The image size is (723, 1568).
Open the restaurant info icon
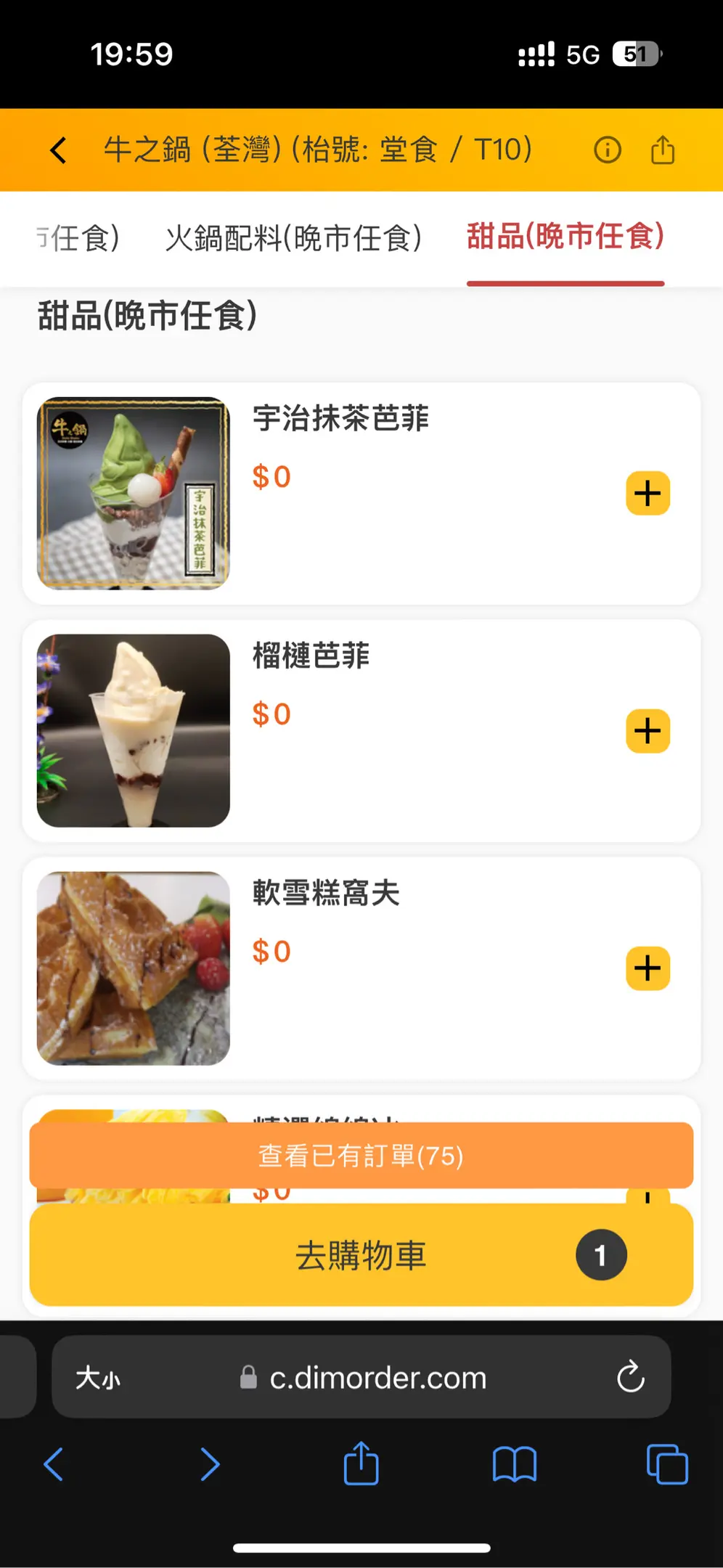coord(607,150)
